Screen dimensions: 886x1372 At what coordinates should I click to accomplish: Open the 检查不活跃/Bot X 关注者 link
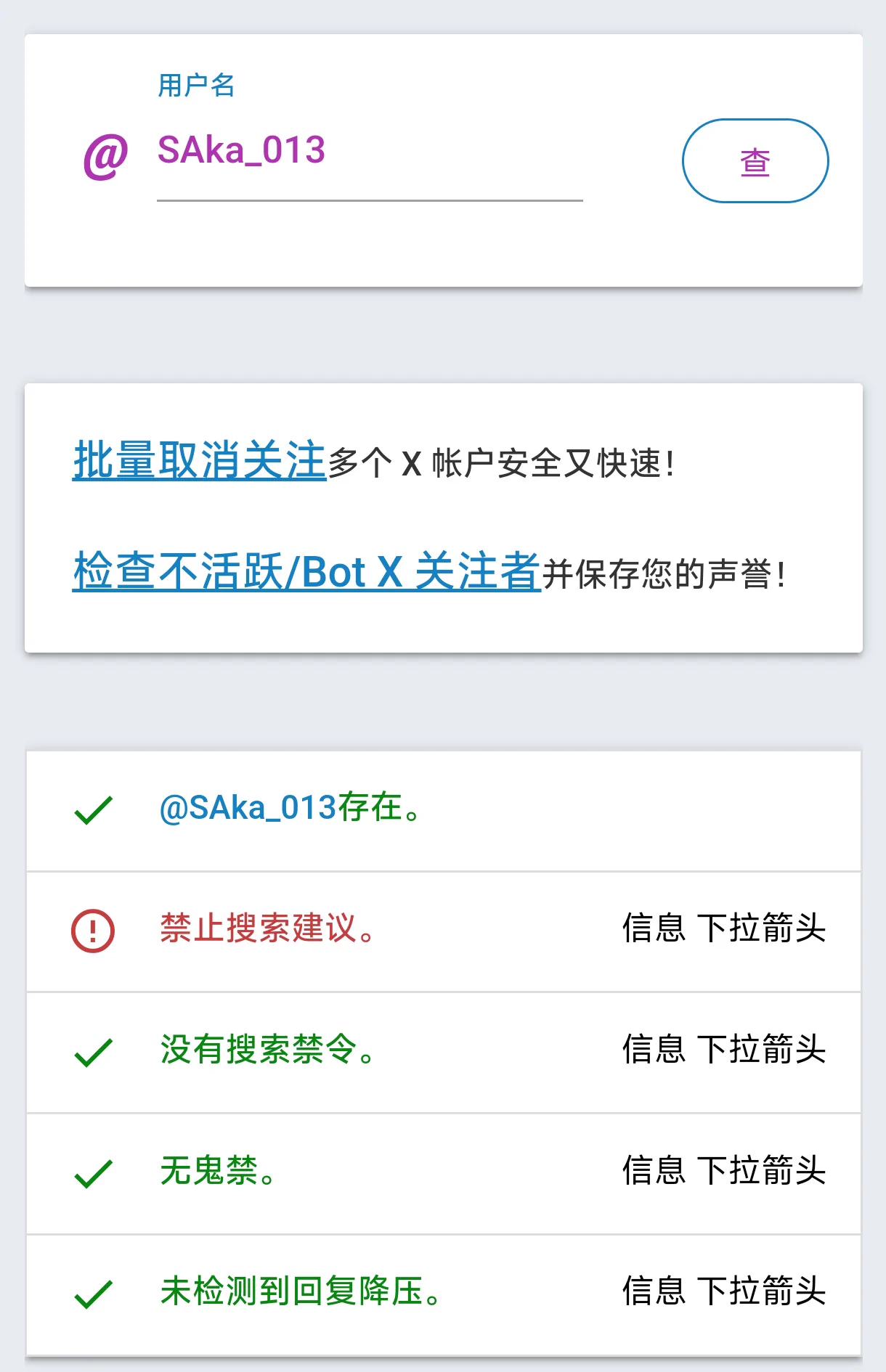306,571
